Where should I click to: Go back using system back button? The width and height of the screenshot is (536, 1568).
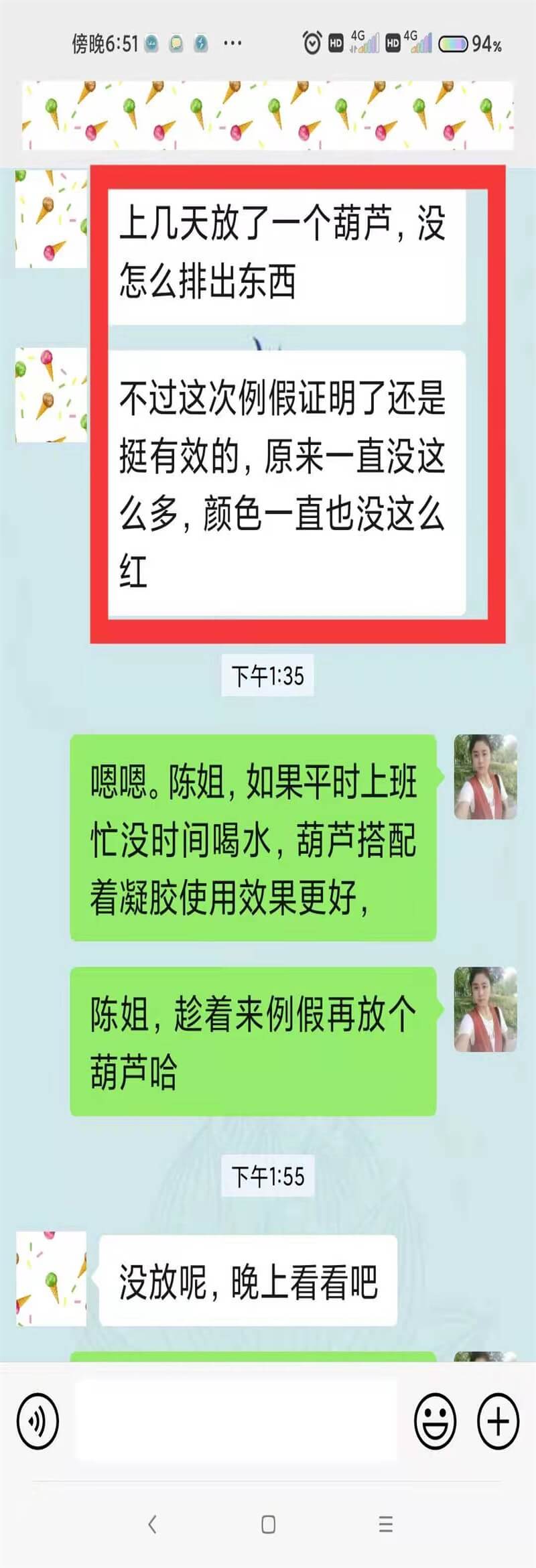(152, 1524)
